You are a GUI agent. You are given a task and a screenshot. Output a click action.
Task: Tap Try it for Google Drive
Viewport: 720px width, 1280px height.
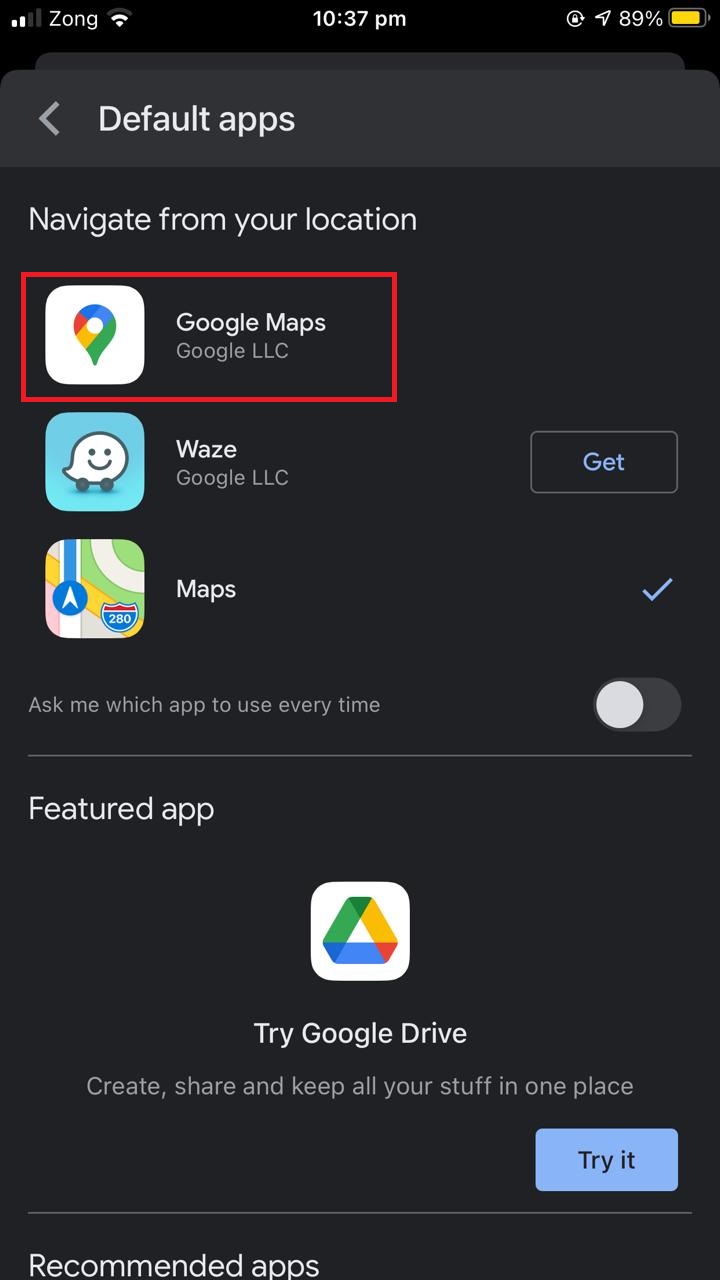click(606, 1160)
